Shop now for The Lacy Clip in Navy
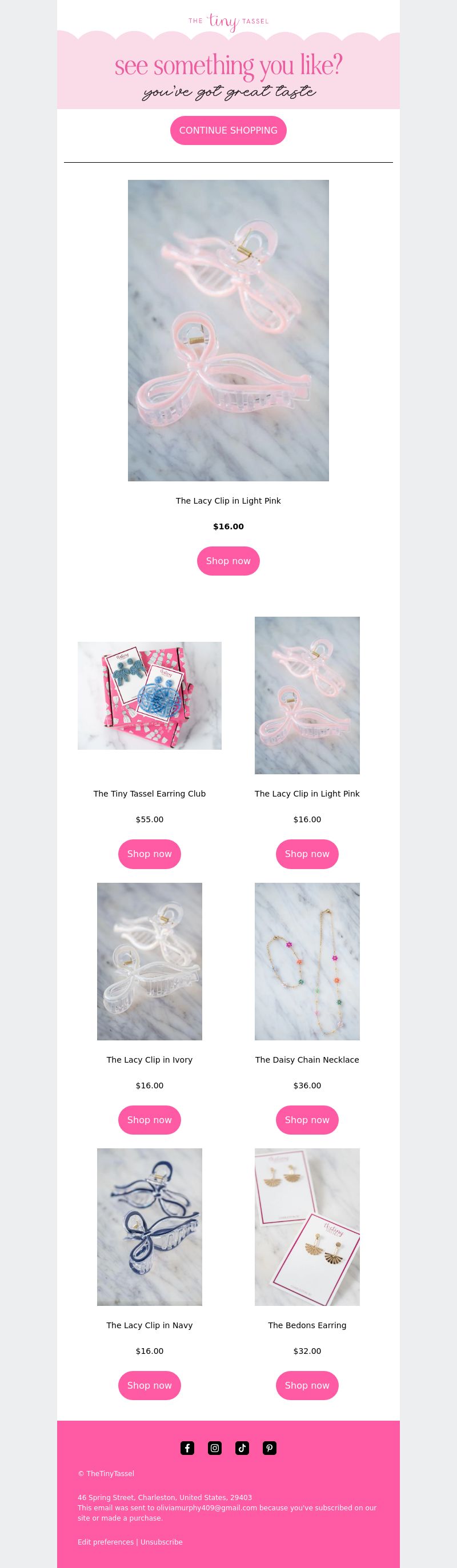Image resolution: width=457 pixels, height=1568 pixels. point(149,1385)
